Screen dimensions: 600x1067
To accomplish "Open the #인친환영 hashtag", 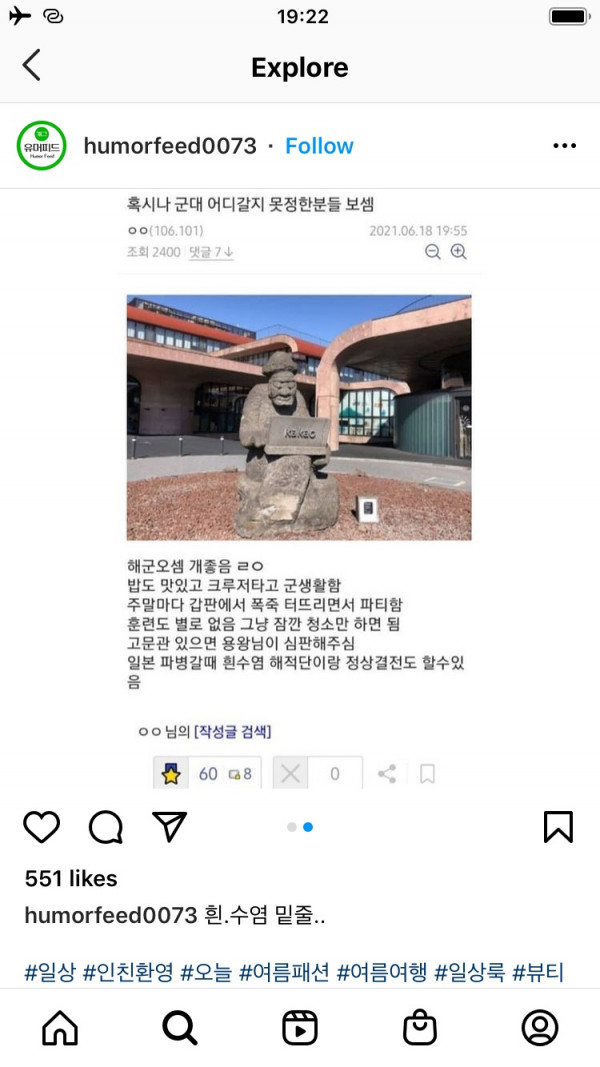I will 128,971.
